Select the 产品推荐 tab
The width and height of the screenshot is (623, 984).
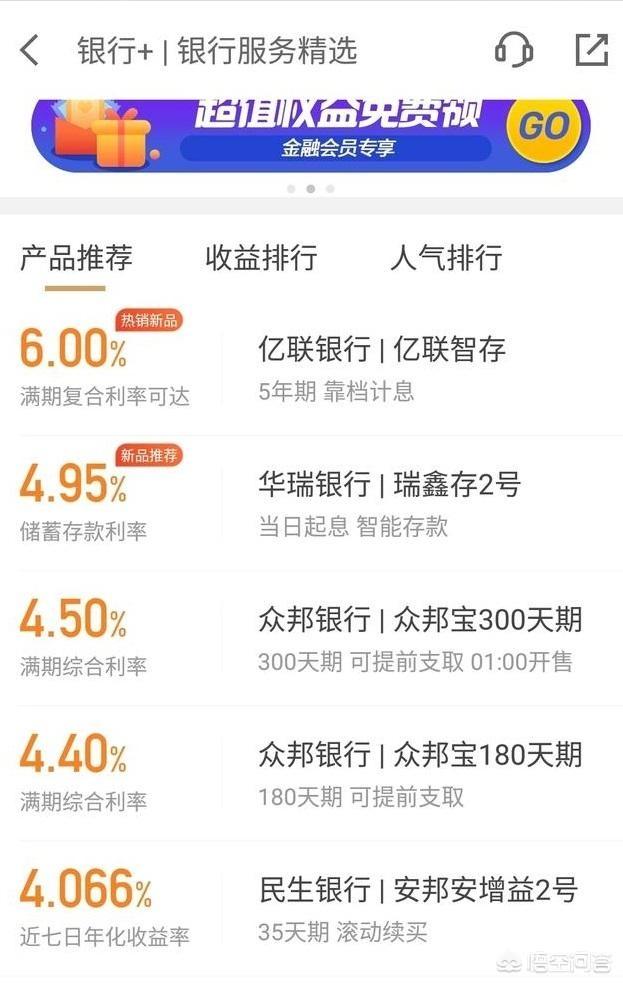[76, 258]
